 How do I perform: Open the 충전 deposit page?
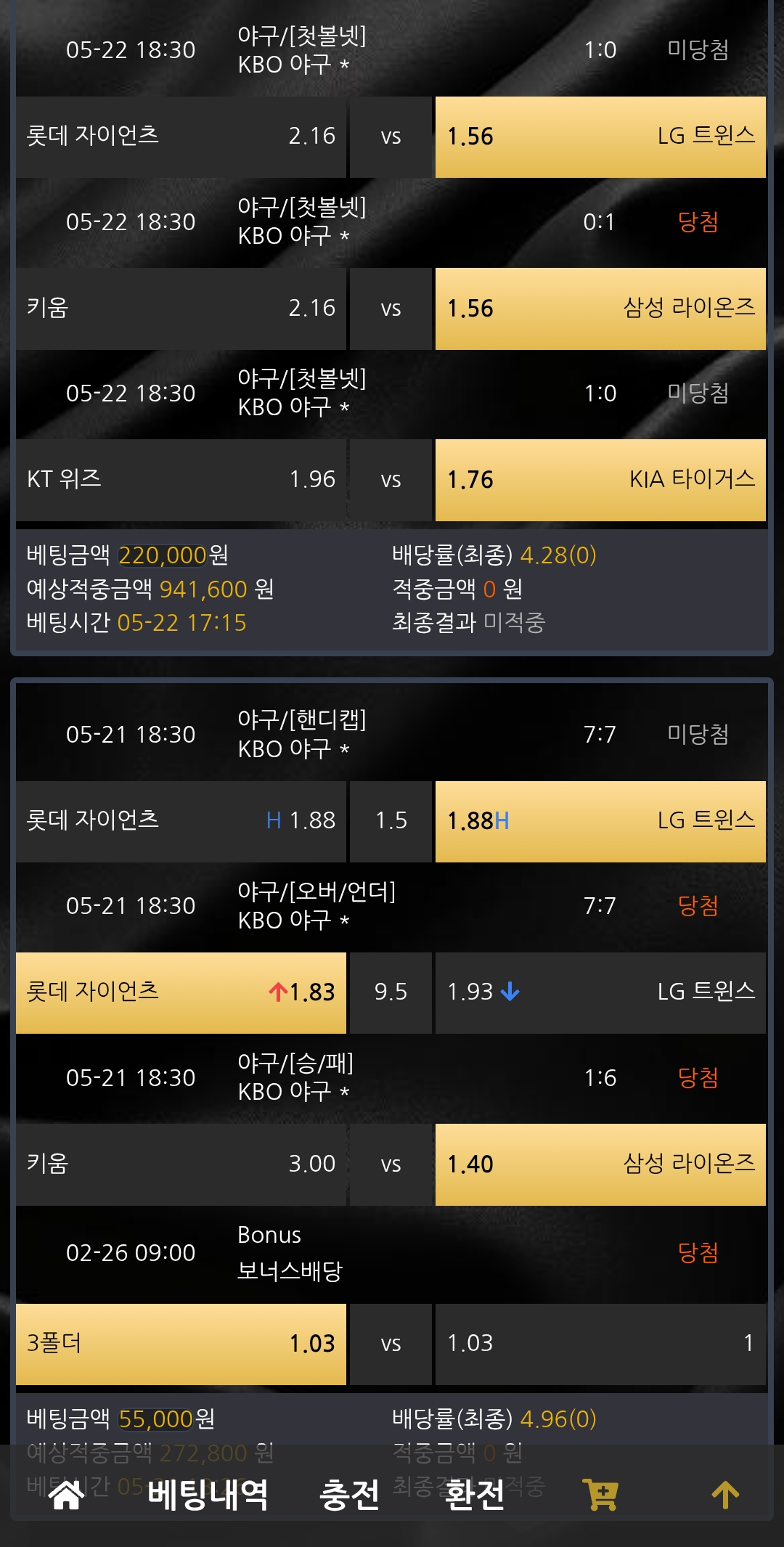coord(349,1495)
